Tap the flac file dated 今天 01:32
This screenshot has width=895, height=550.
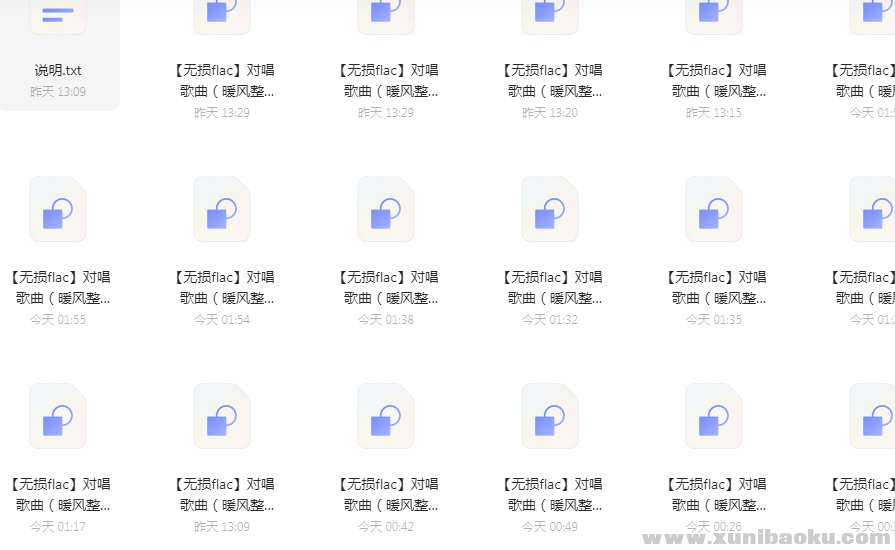point(550,210)
